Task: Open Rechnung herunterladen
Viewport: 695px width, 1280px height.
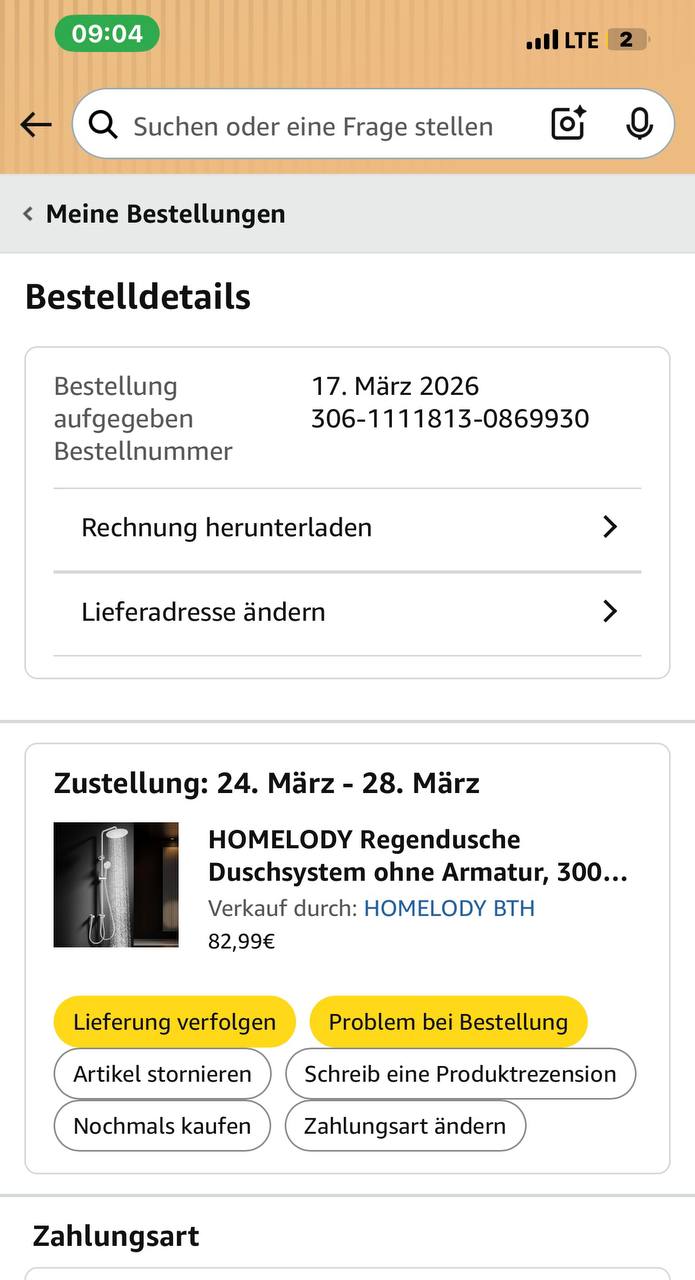Action: (x=347, y=527)
